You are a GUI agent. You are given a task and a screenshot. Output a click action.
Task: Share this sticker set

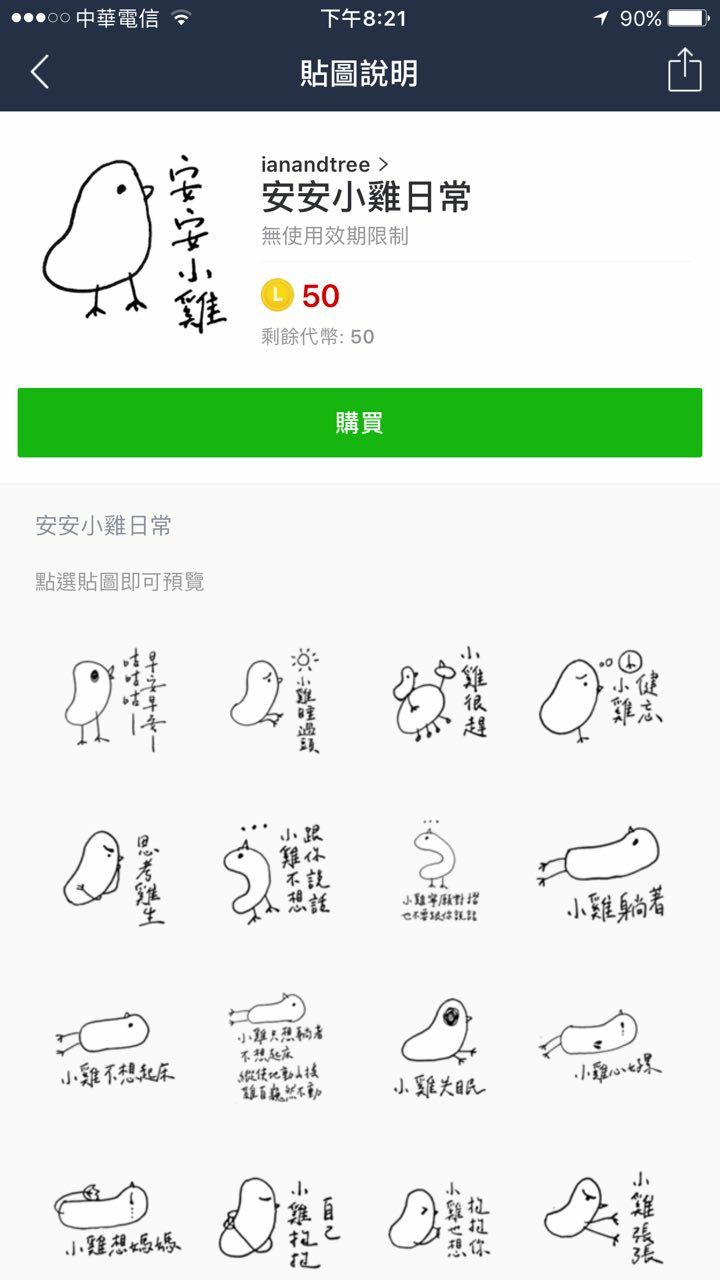click(x=684, y=70)
